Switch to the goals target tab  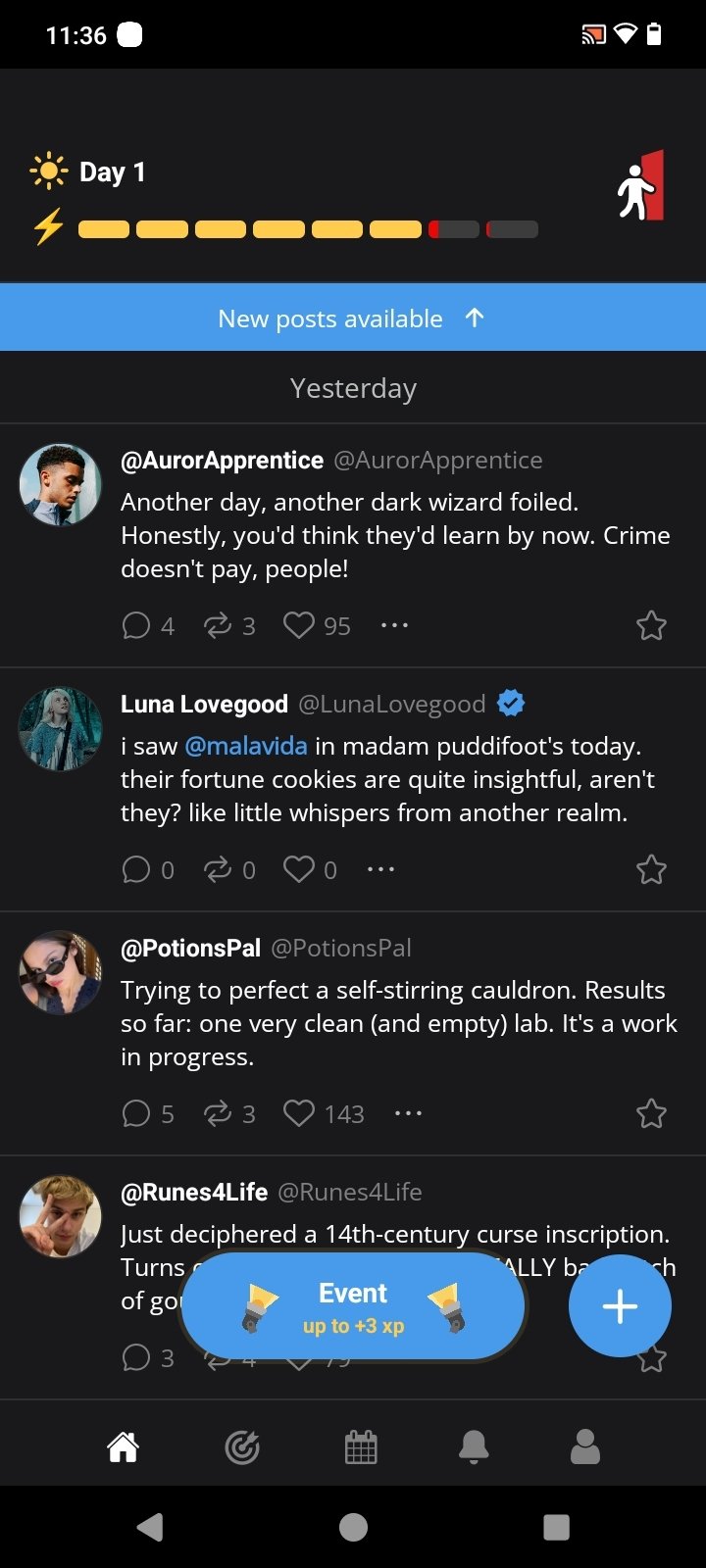[242, 1447]
